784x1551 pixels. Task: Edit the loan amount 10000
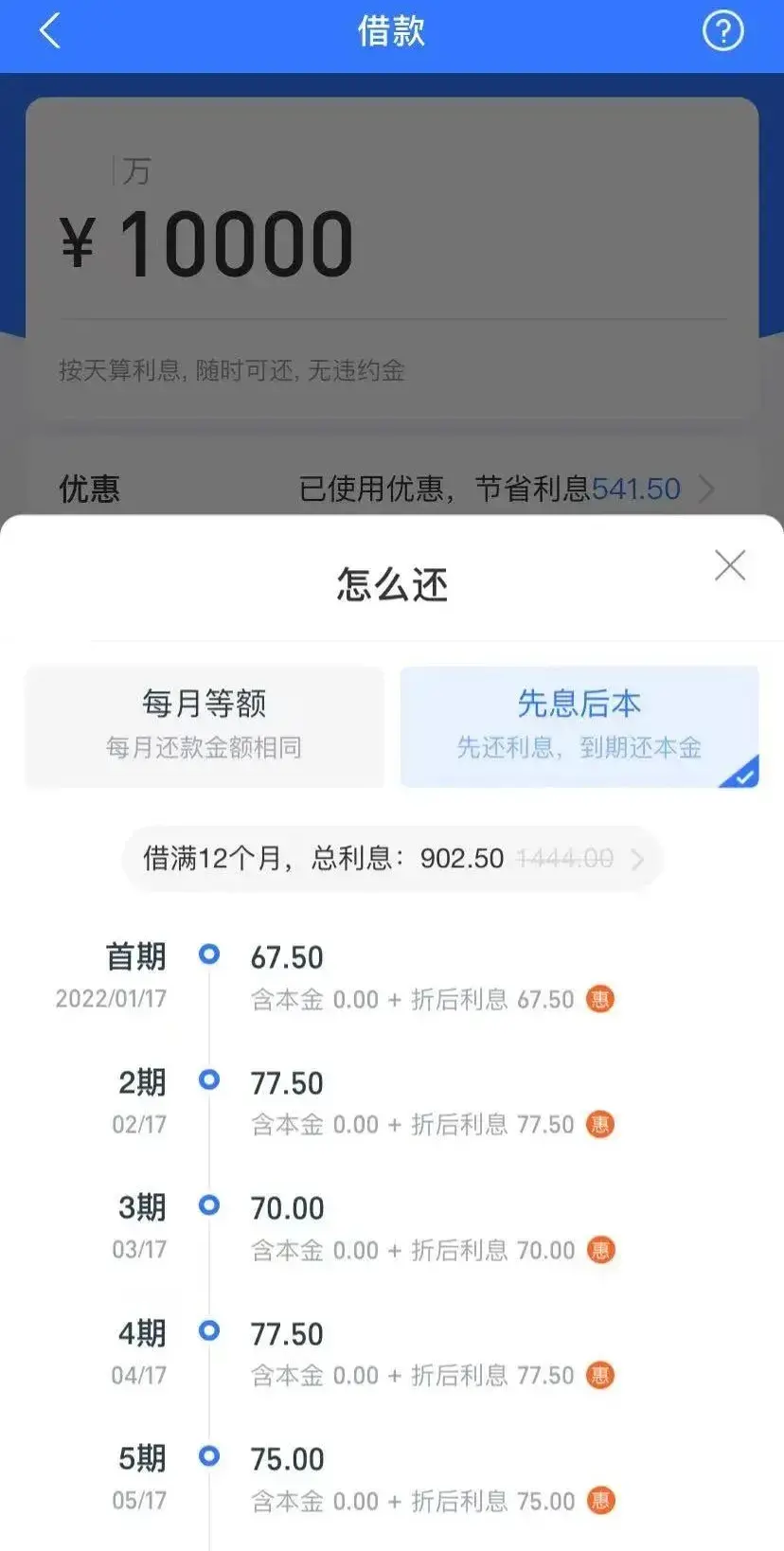point(237,244)
